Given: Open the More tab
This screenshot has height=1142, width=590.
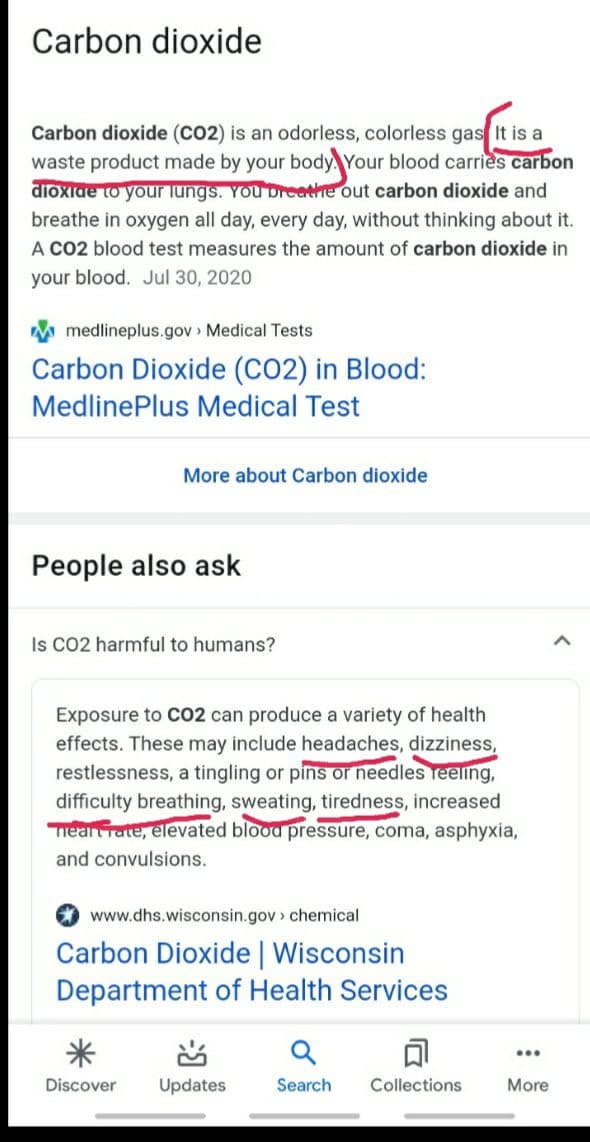Looking at the screenshot, I should [x=527, y=1068].
